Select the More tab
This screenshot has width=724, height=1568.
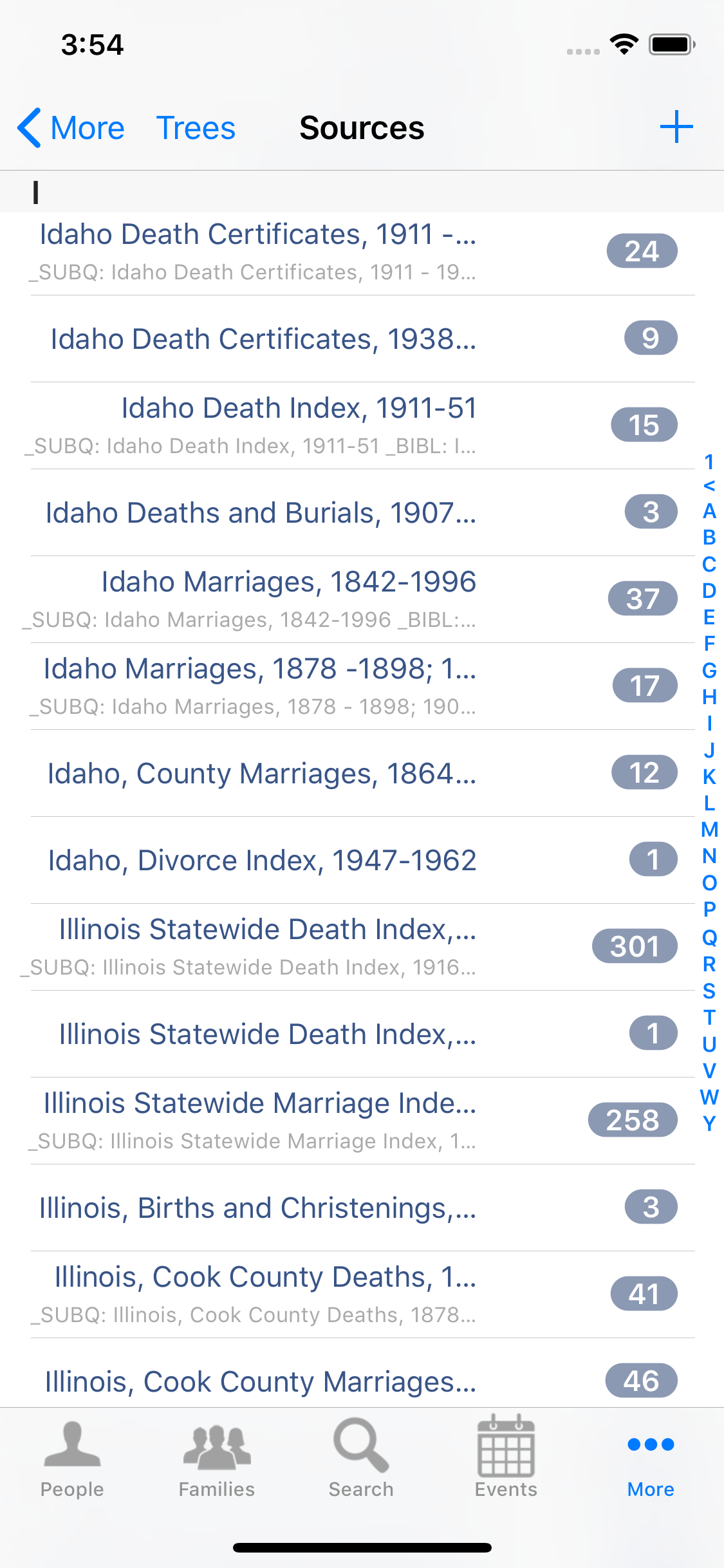(651, 1459)
